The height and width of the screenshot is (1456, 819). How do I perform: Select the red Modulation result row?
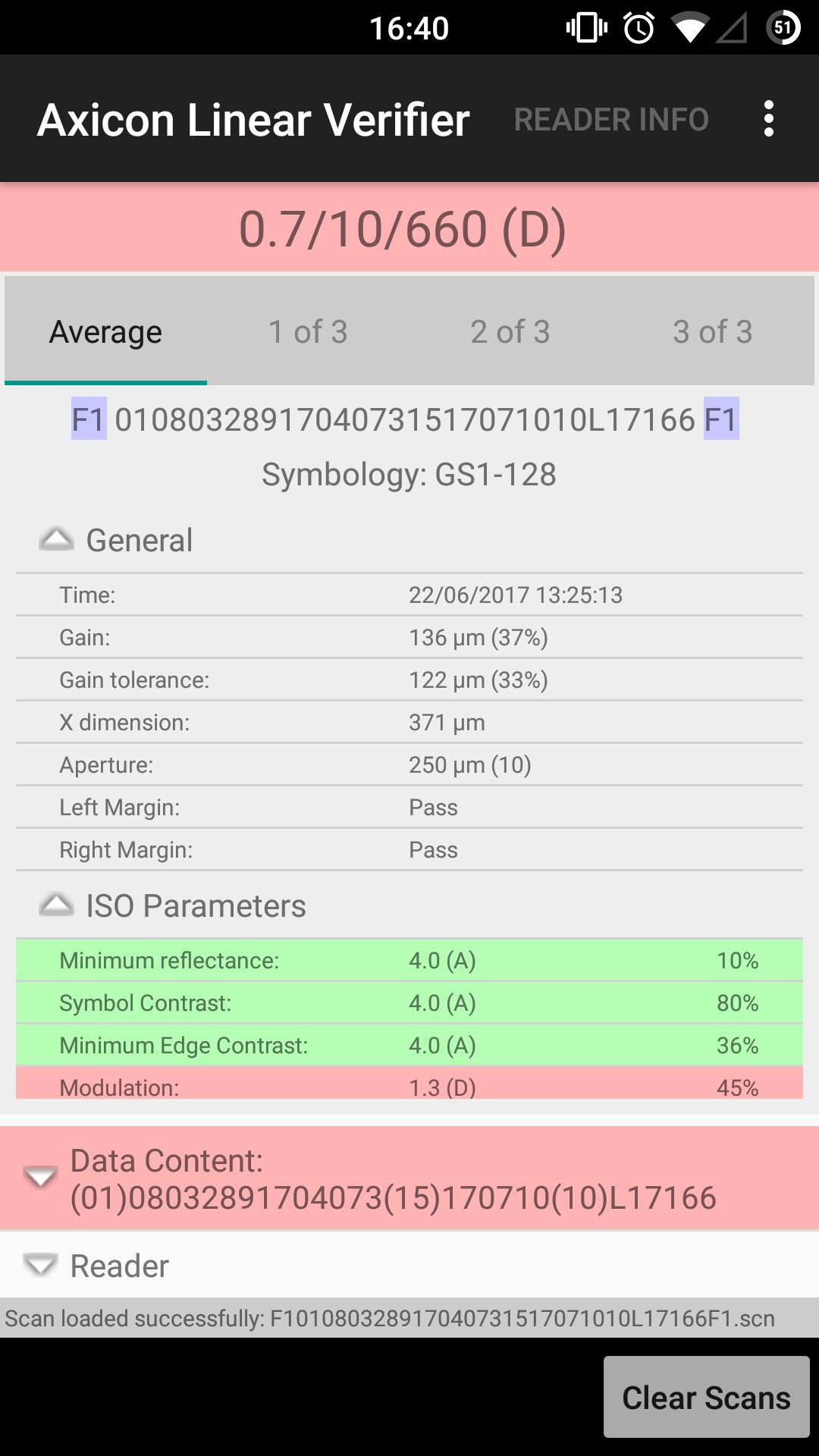click(x=409, y=1087)
